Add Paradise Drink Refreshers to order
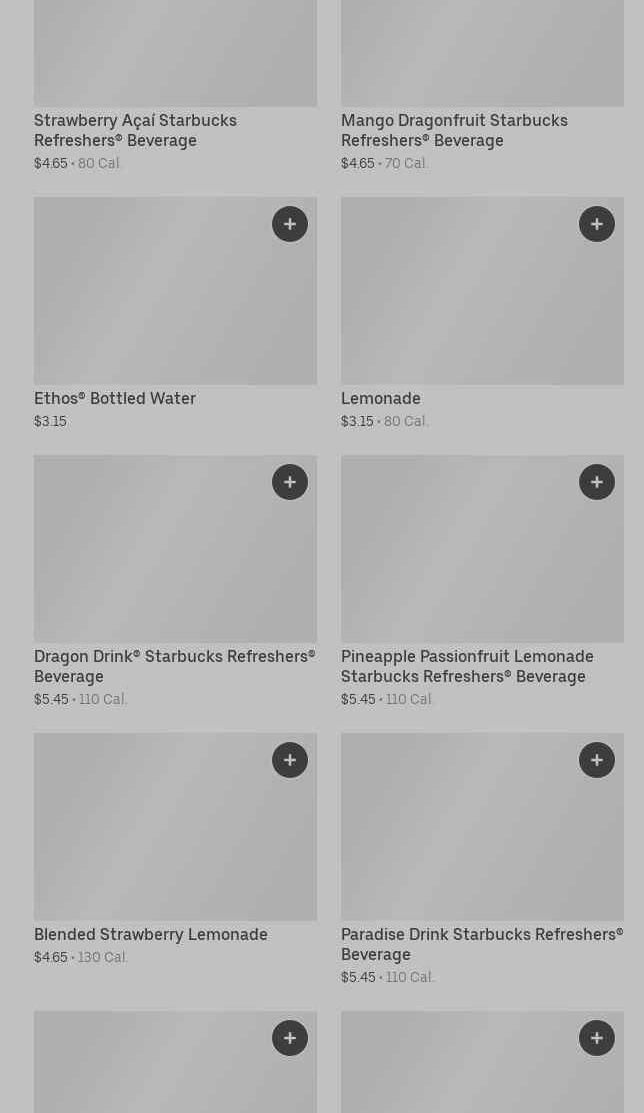644x1113 pixels. point(597,760)
